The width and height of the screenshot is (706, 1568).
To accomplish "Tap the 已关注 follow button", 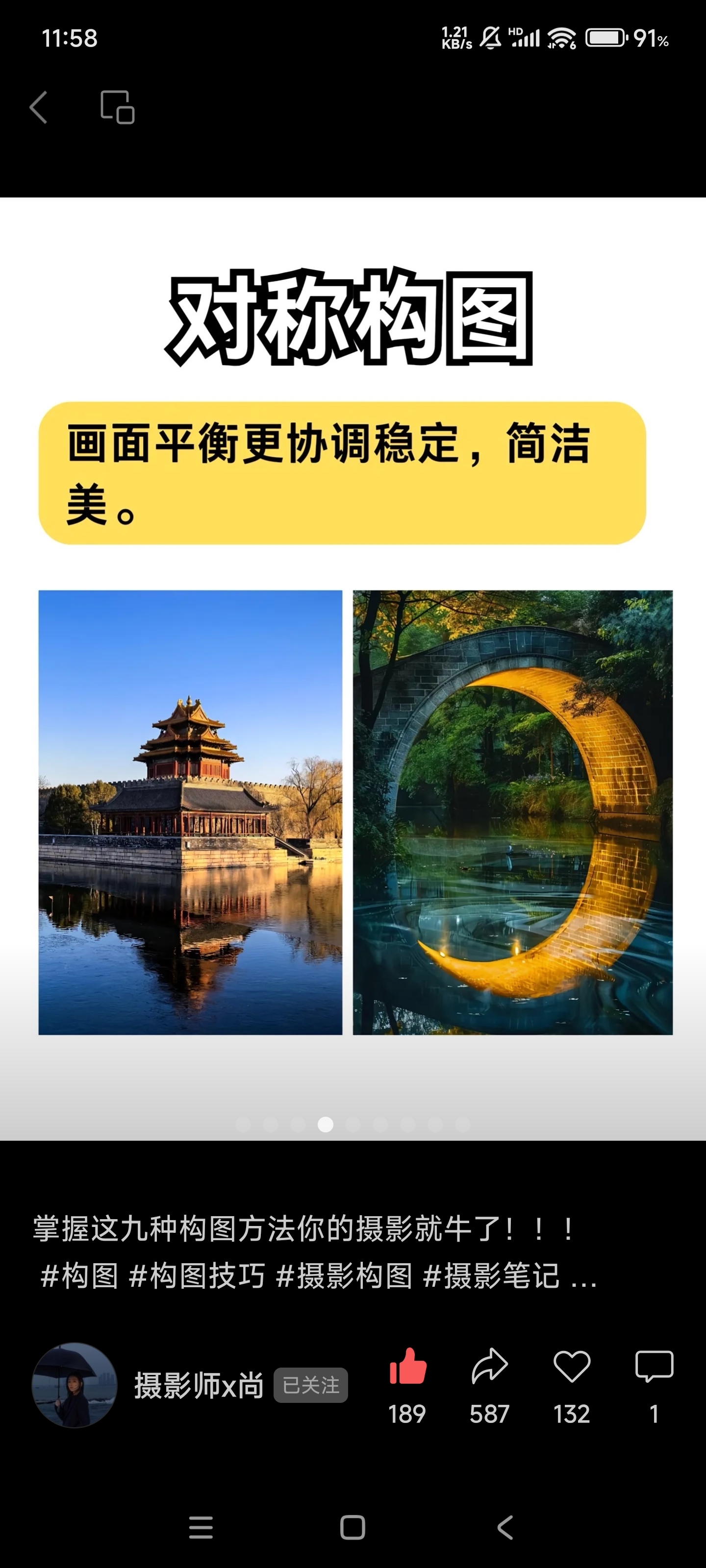I will pyautogui.click(x=311, y=1385).
